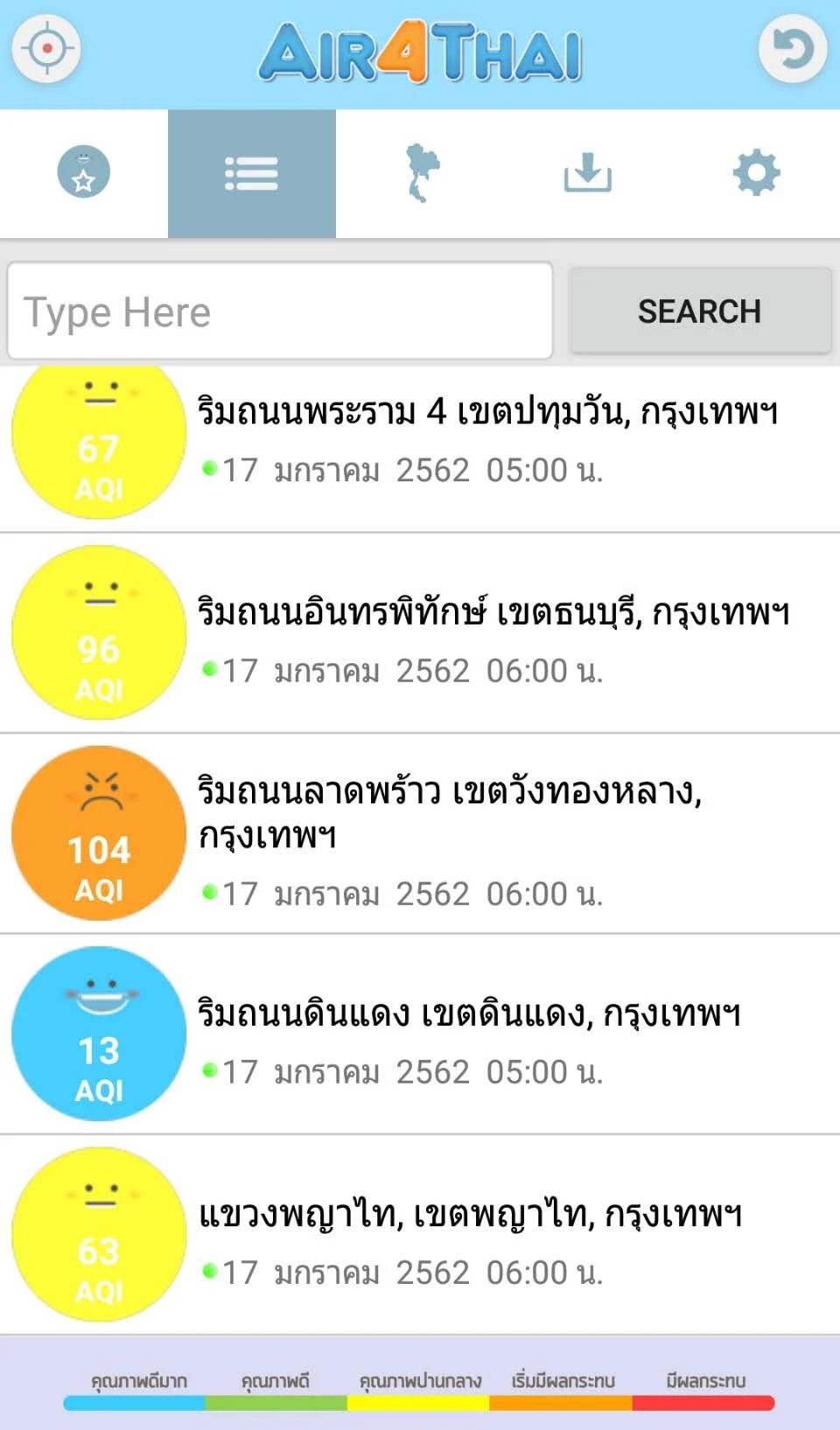The width and height of the screenshot is (840, 1430).
Task: Open the Thailand map tab
Action: 422,173
